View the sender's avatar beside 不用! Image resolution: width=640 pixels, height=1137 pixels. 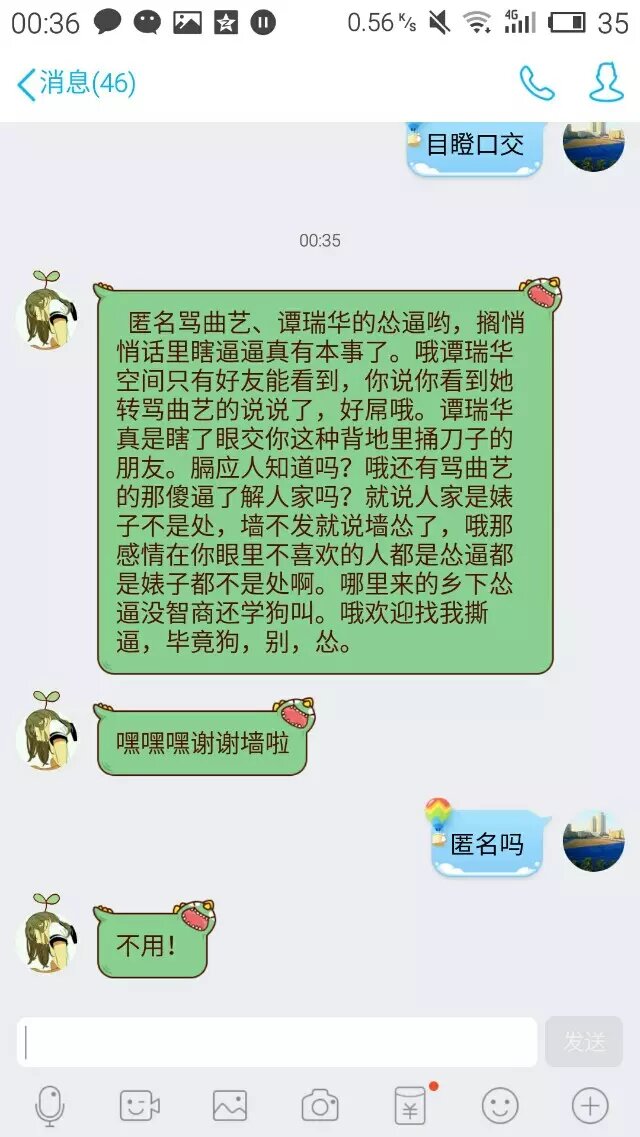46,937
